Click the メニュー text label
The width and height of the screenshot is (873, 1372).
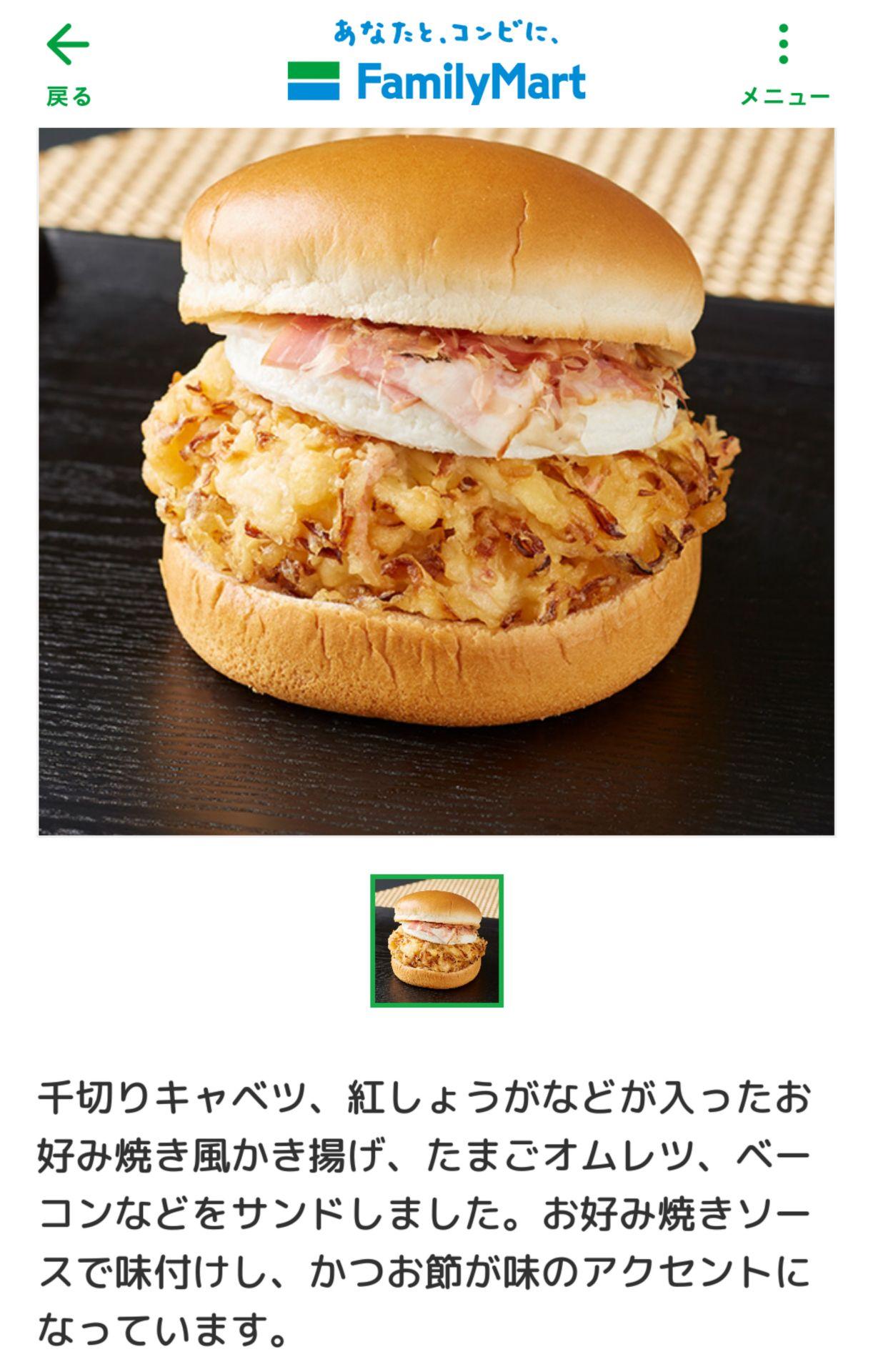coord(784,94)
